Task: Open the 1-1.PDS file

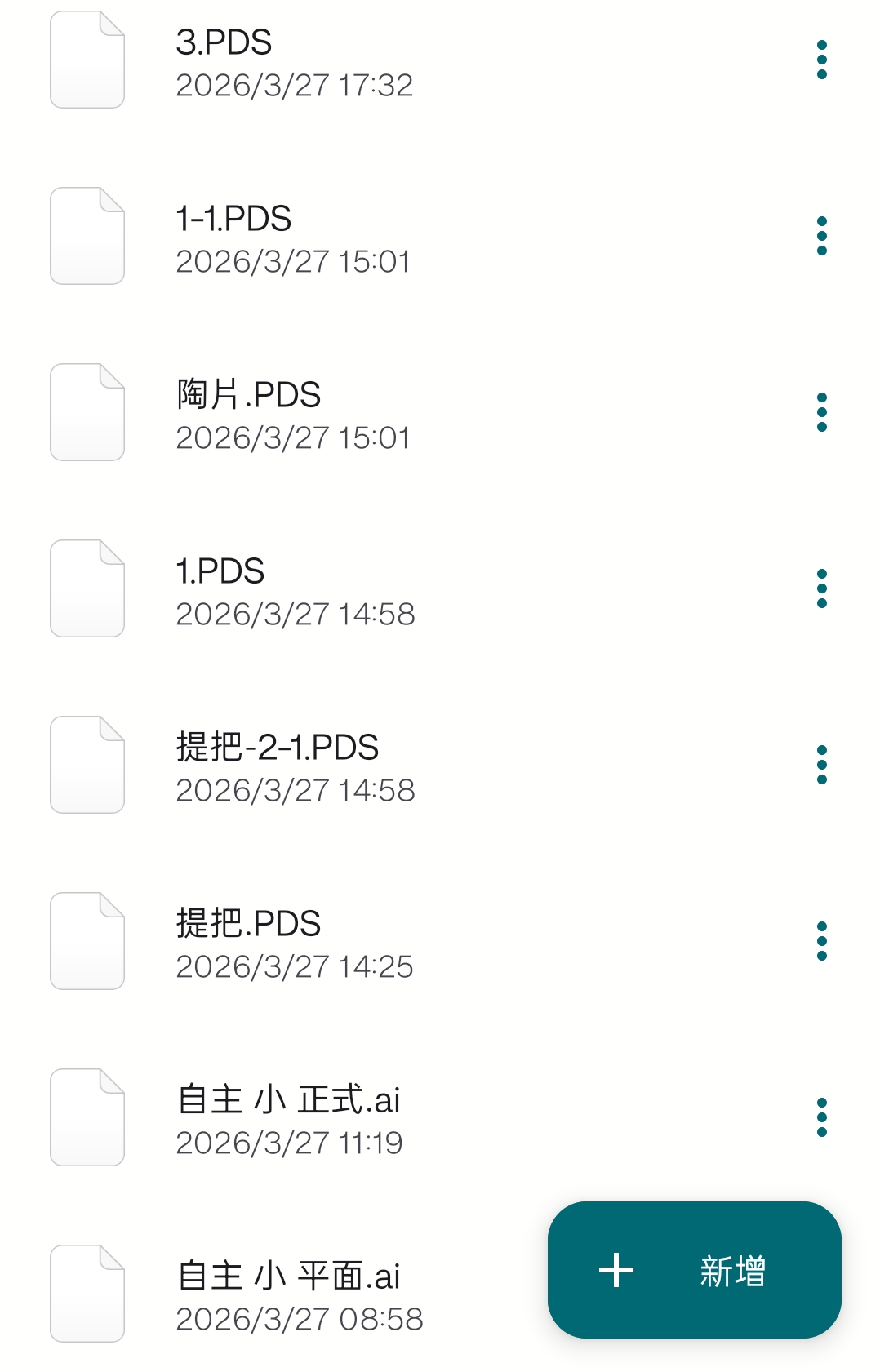Action: (x=233, y=219)
